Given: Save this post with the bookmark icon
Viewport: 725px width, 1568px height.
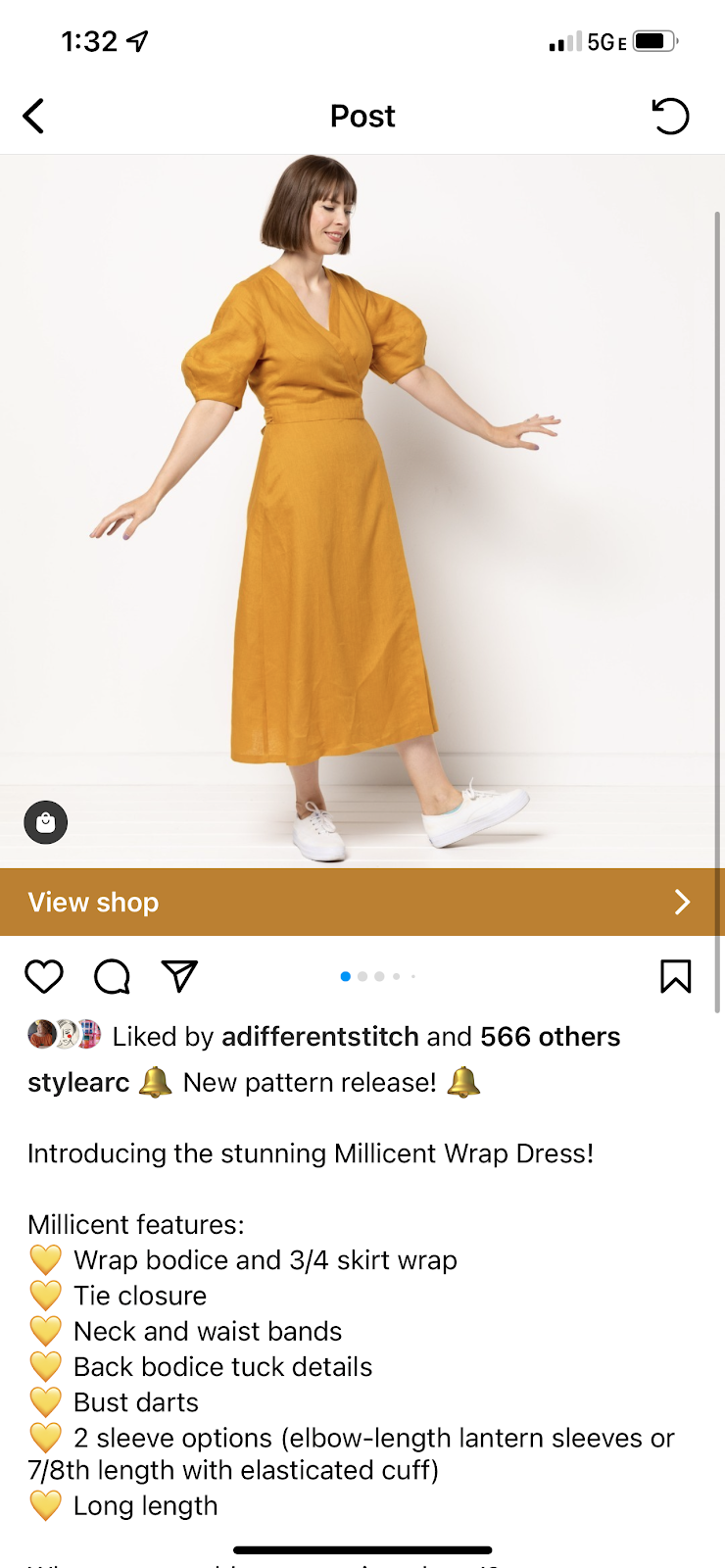Looking at the screenshot, I should pos(675,976).
